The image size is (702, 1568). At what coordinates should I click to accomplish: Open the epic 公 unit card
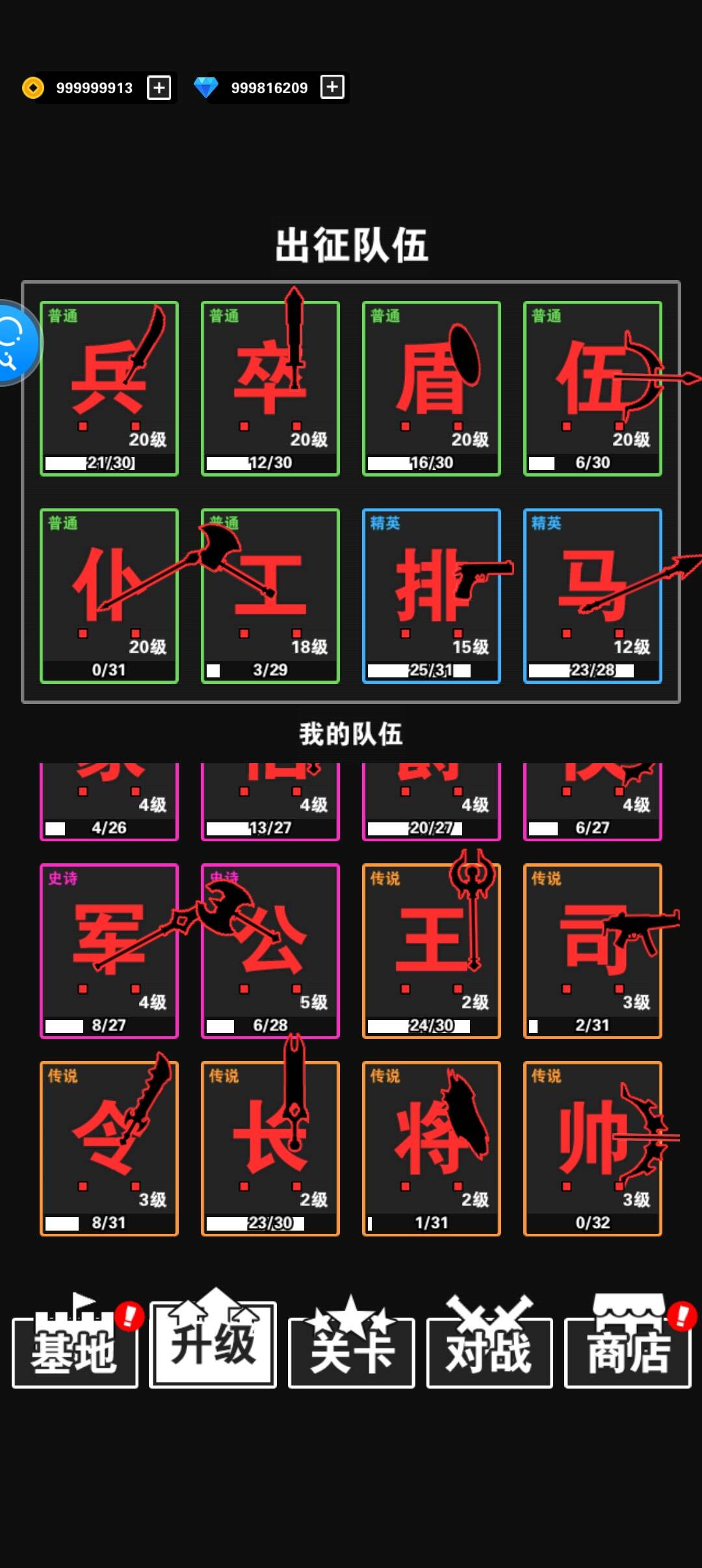click(270, 950)
